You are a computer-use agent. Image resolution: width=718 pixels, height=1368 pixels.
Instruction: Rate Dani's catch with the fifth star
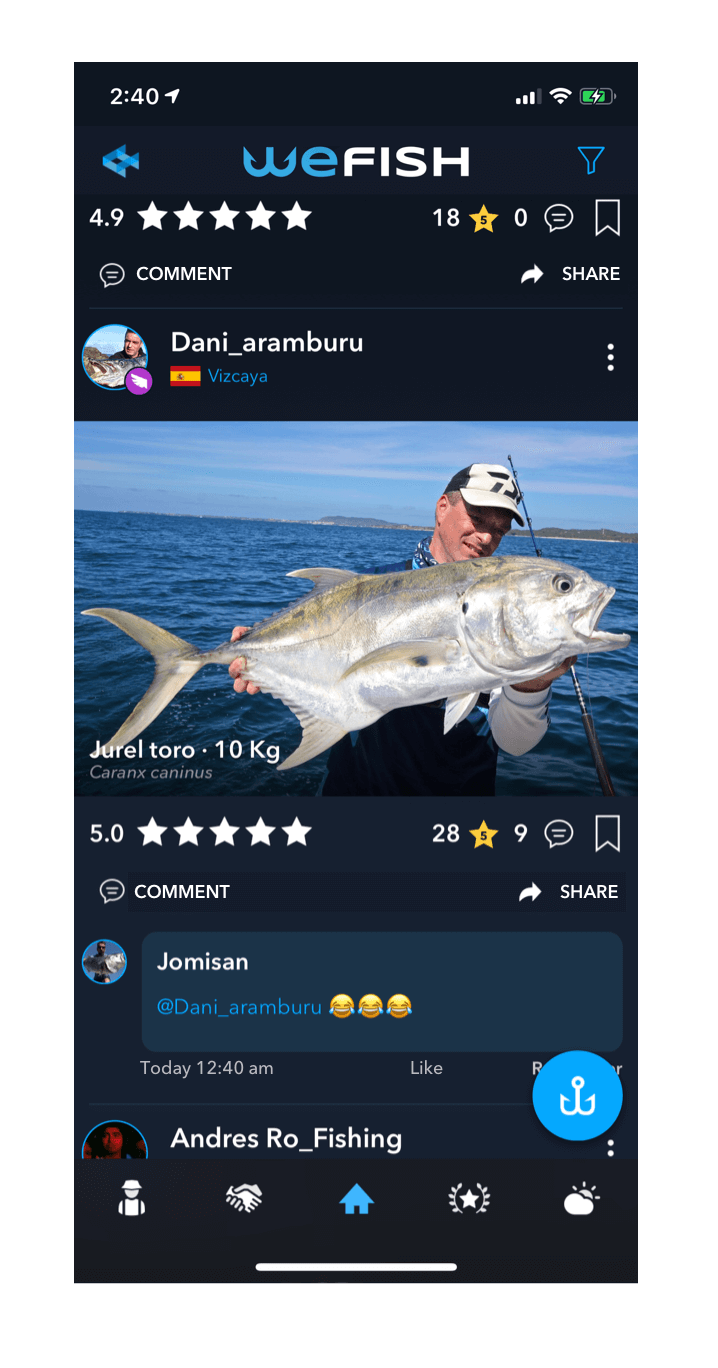[297, 832]
